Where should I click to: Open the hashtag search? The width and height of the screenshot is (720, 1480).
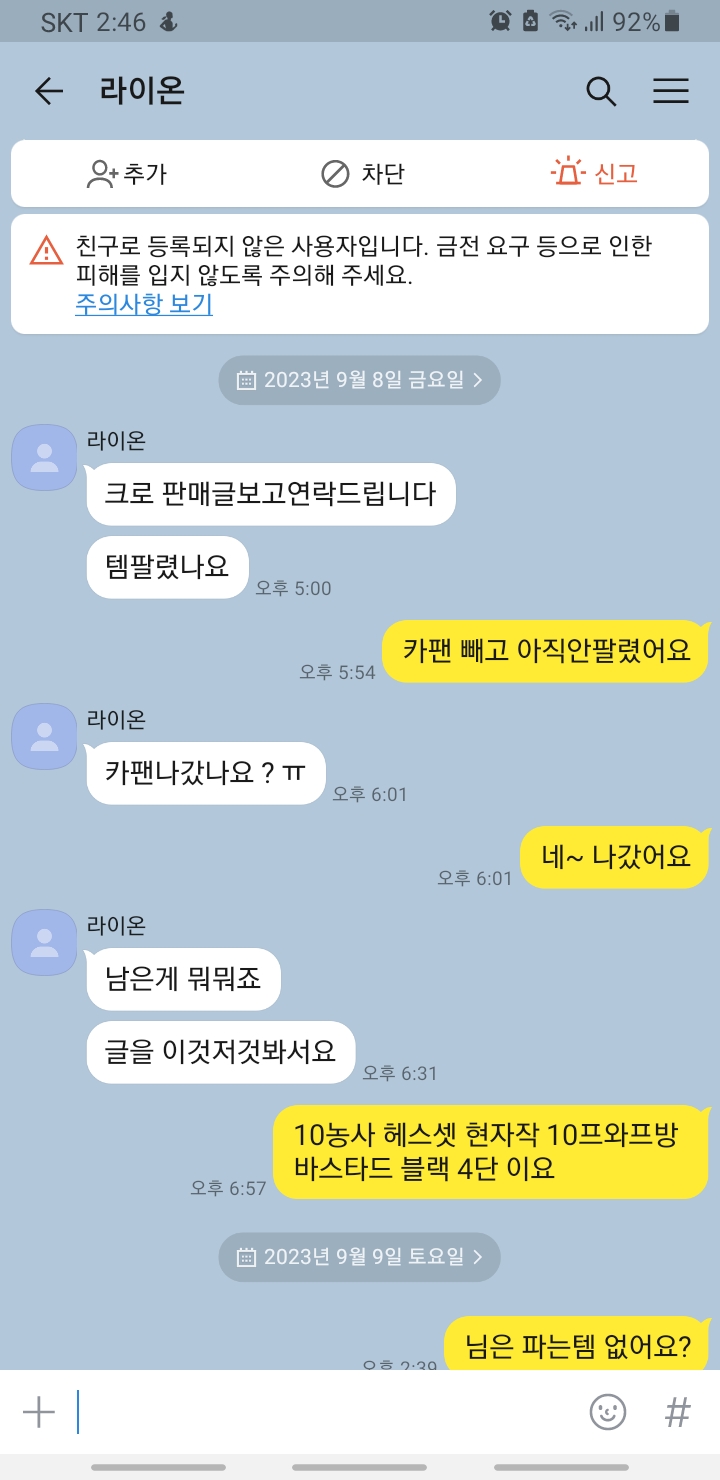tap(678, 1412)
